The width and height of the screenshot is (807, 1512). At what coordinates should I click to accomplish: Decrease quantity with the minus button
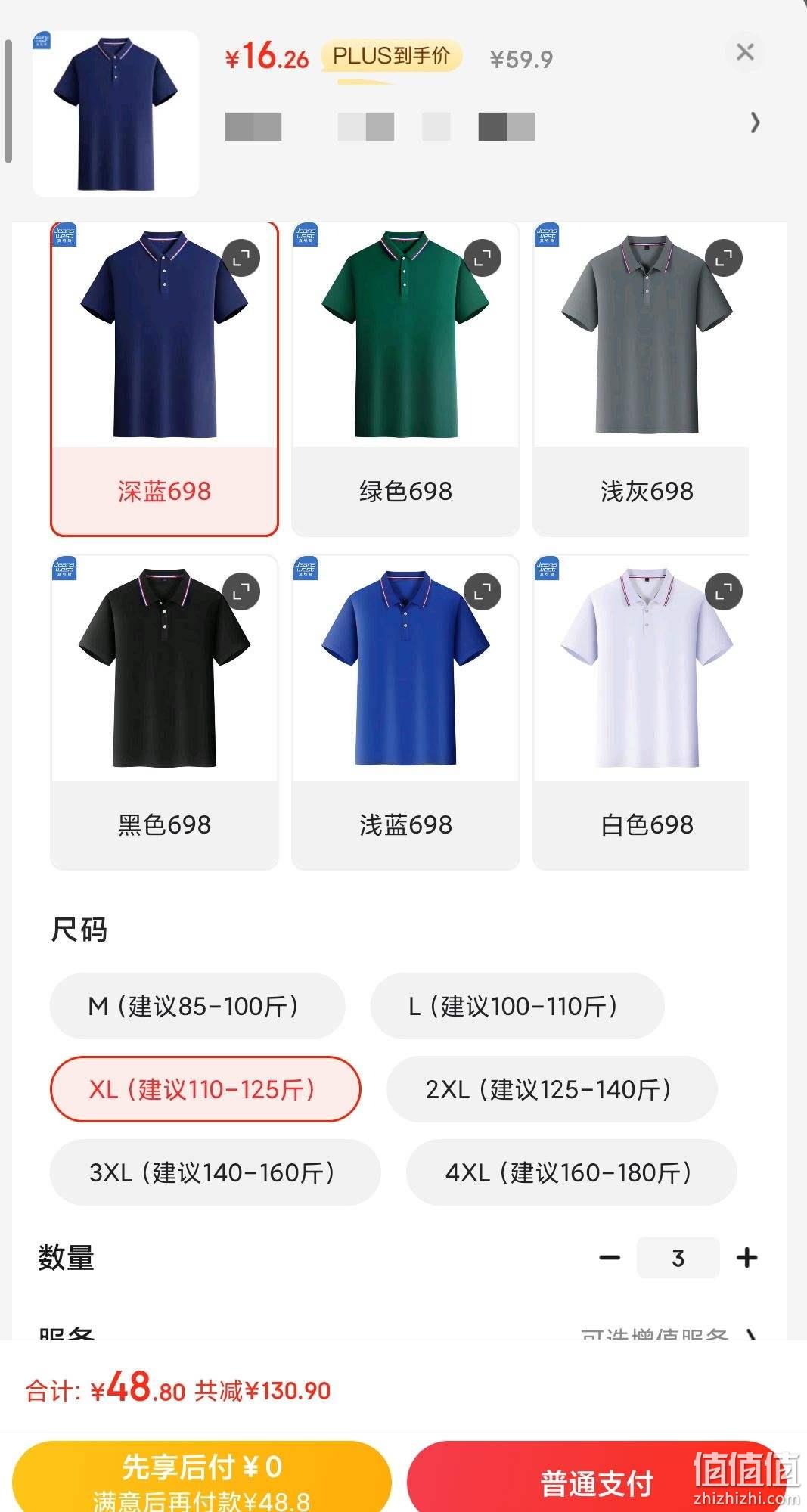(x=610, y=1258)
